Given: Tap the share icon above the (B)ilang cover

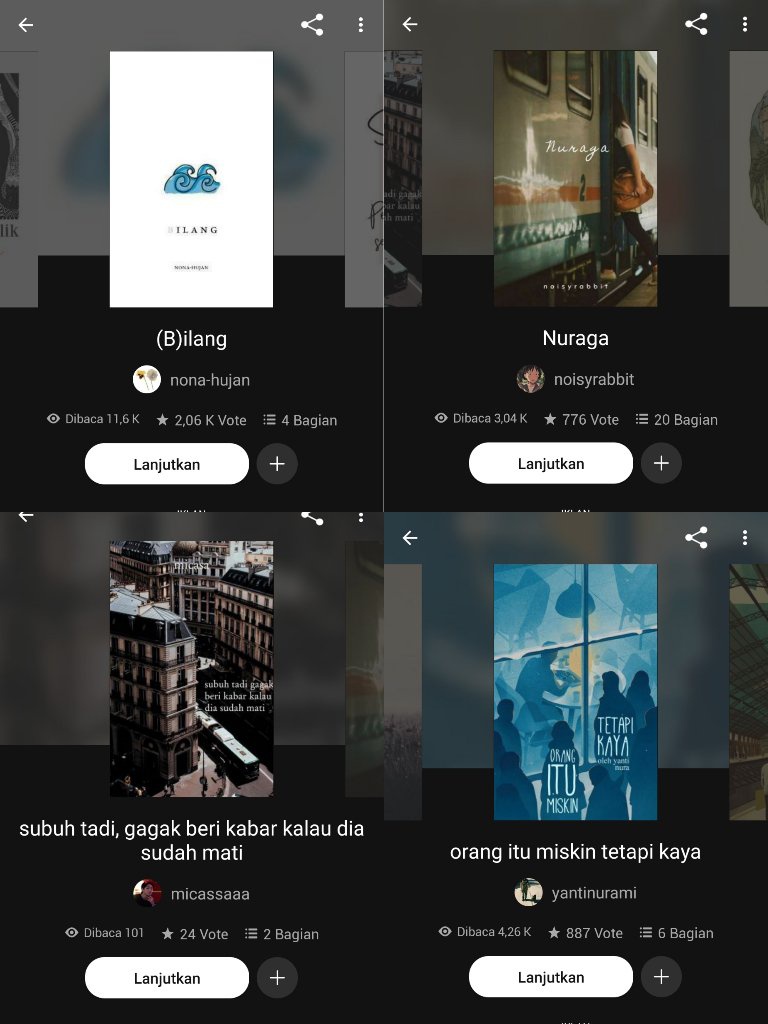Looking at the screenshot, I should [313, 25].
